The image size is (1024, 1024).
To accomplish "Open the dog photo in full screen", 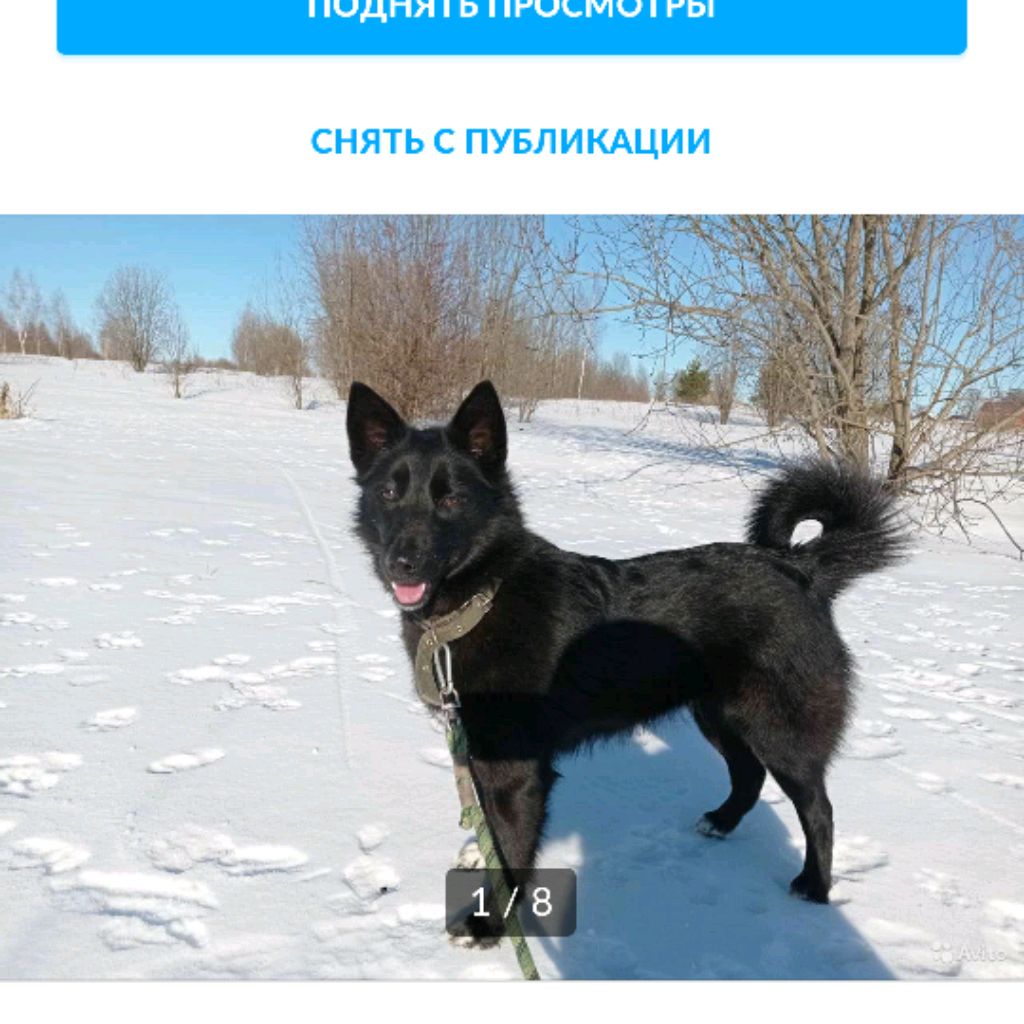I will click(x=511, y=596).
